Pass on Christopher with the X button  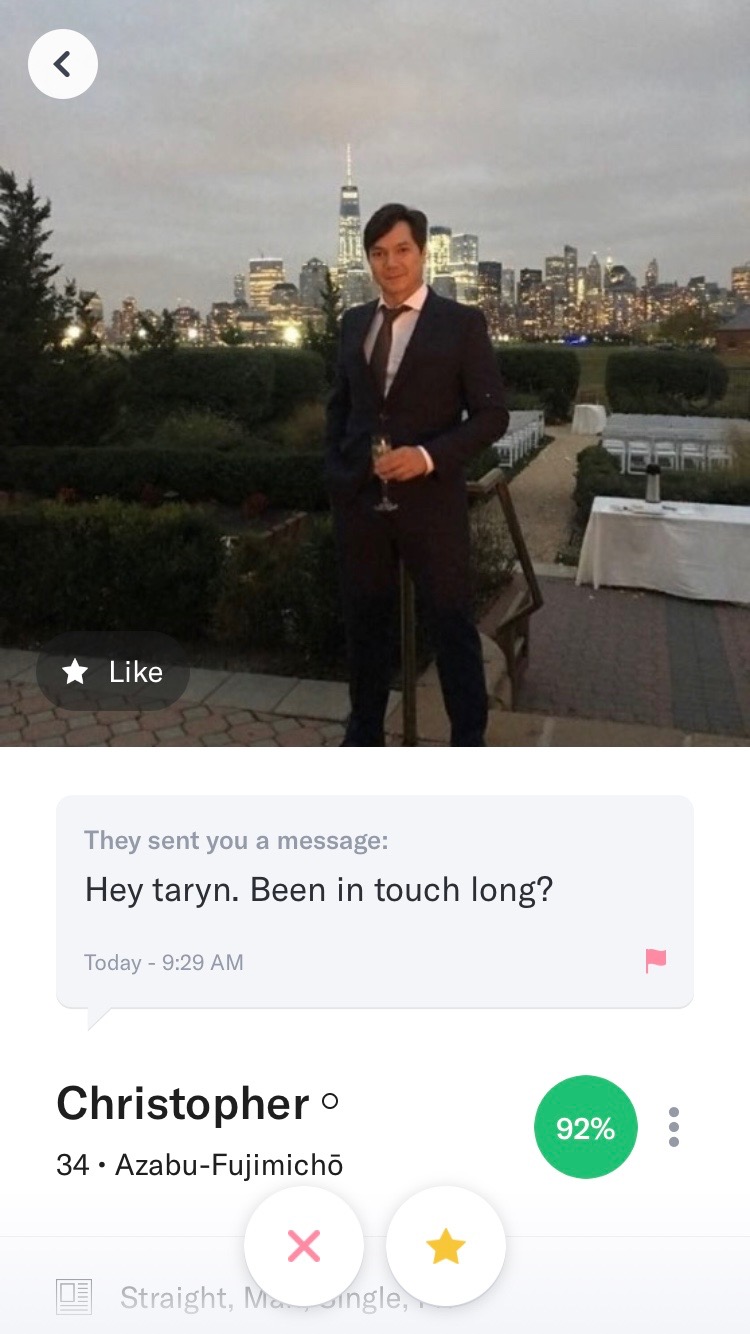point(304,1246)
